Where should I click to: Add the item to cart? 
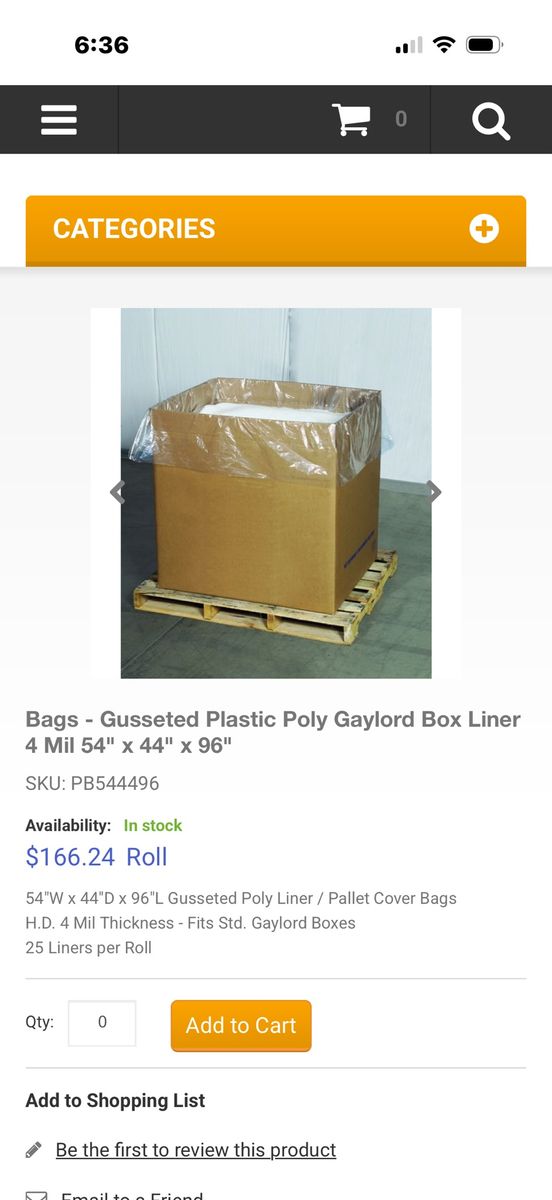(x=241, y=1026)
